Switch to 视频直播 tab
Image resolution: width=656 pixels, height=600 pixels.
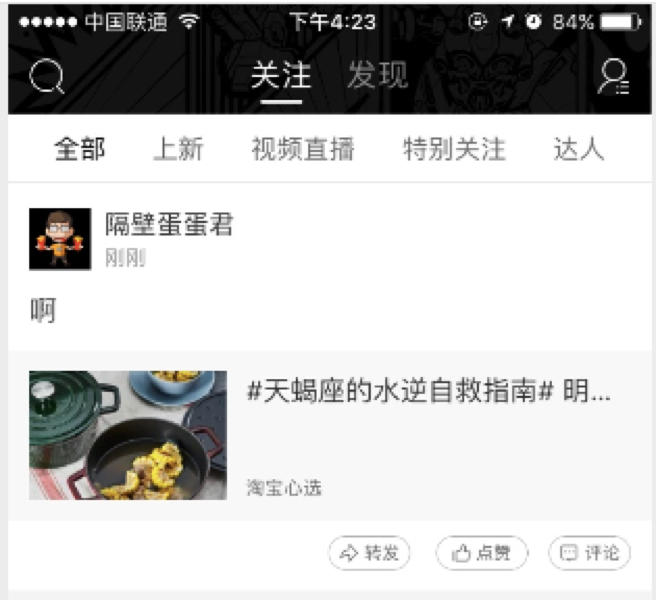click(303, 150)
